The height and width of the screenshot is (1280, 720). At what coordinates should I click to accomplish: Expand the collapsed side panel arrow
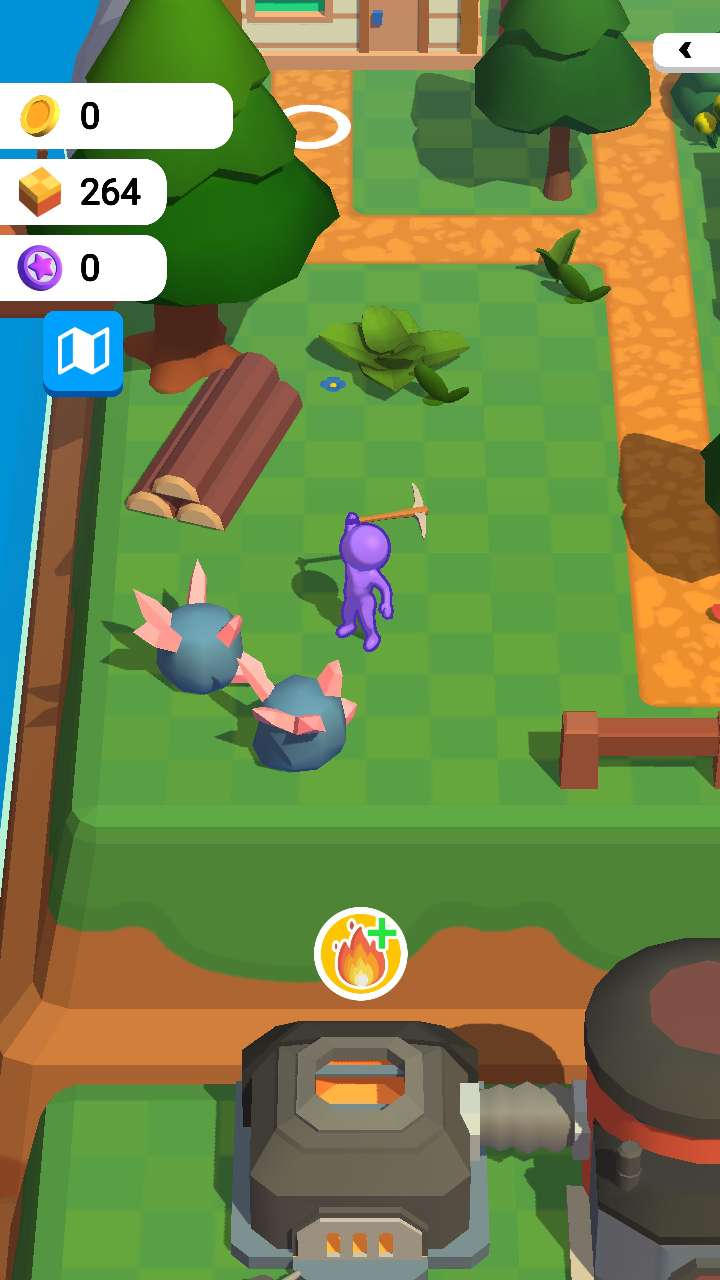point(687,50)
